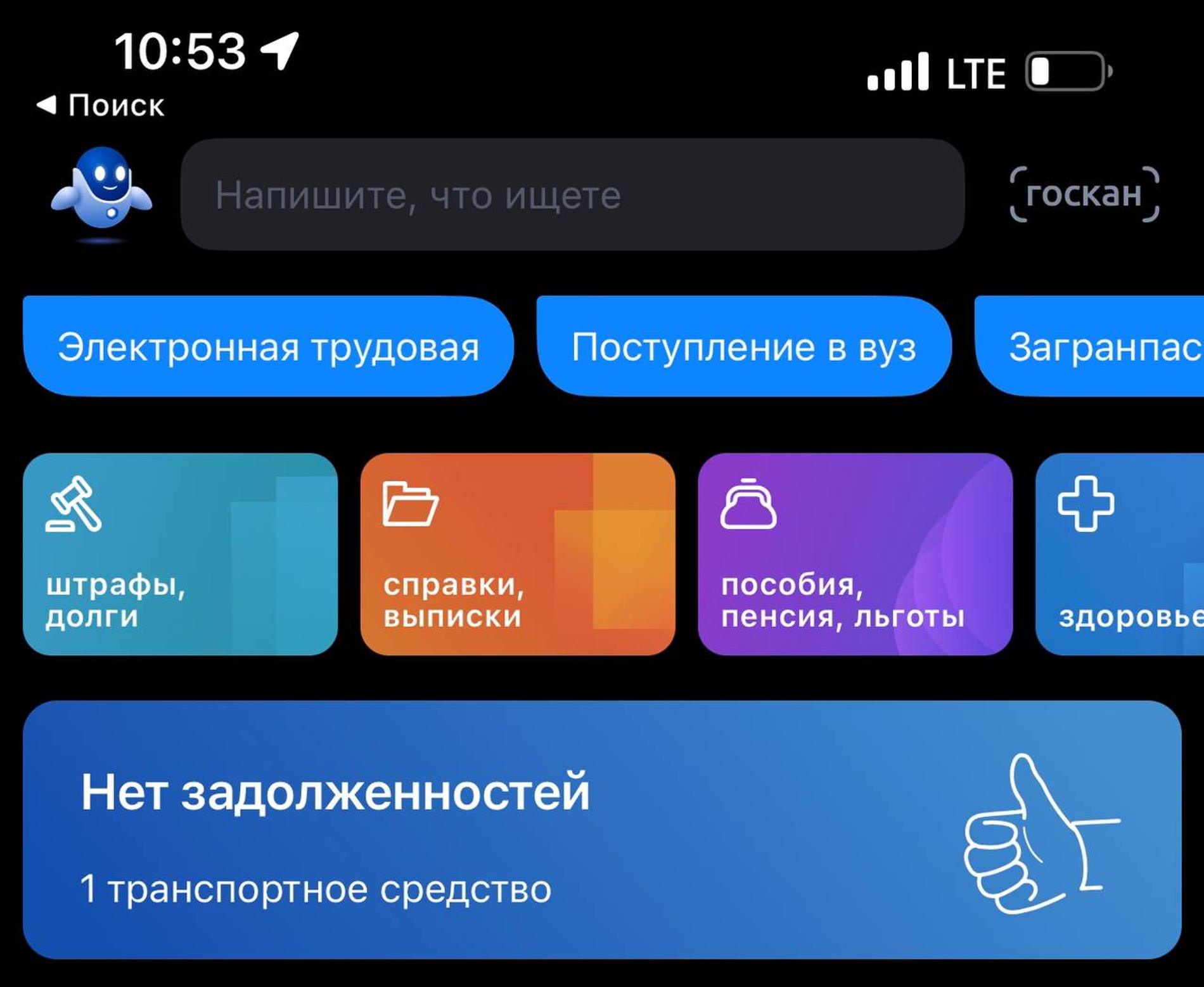
Task: Open the 'справки, выписки' category card
Action: coord(517,554)
